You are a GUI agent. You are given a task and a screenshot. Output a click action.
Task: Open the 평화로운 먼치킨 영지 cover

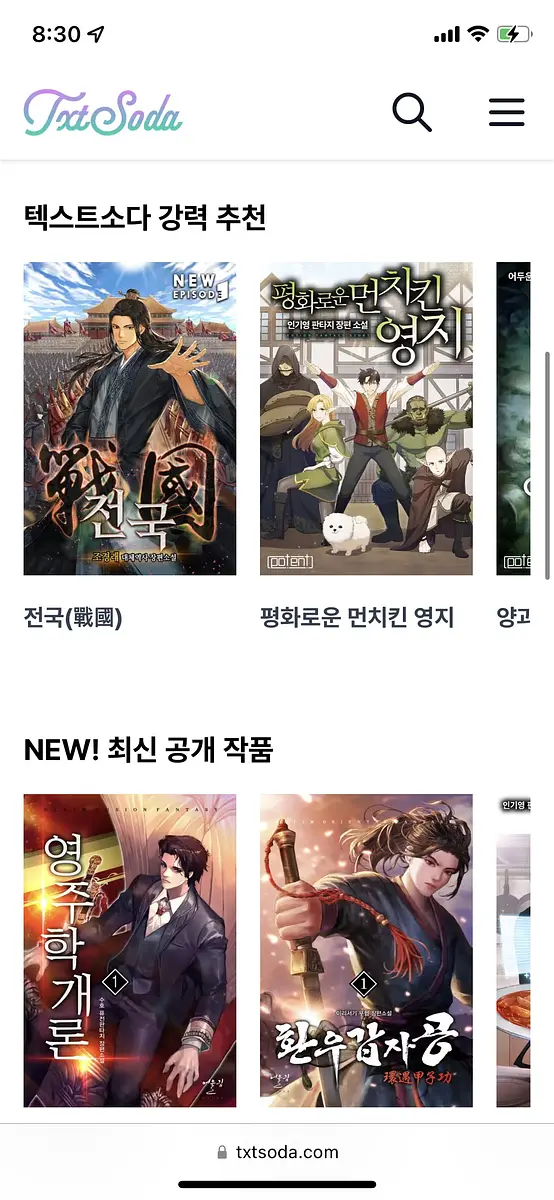366,418
